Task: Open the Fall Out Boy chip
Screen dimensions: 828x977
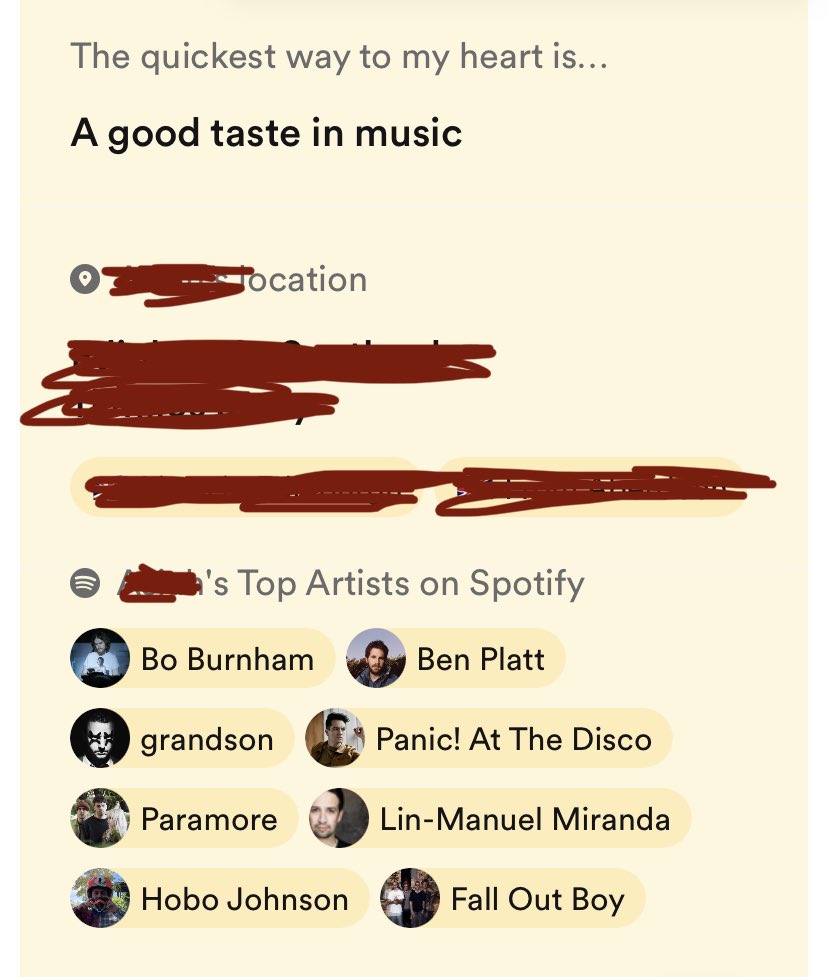Action: coord(512,898)
